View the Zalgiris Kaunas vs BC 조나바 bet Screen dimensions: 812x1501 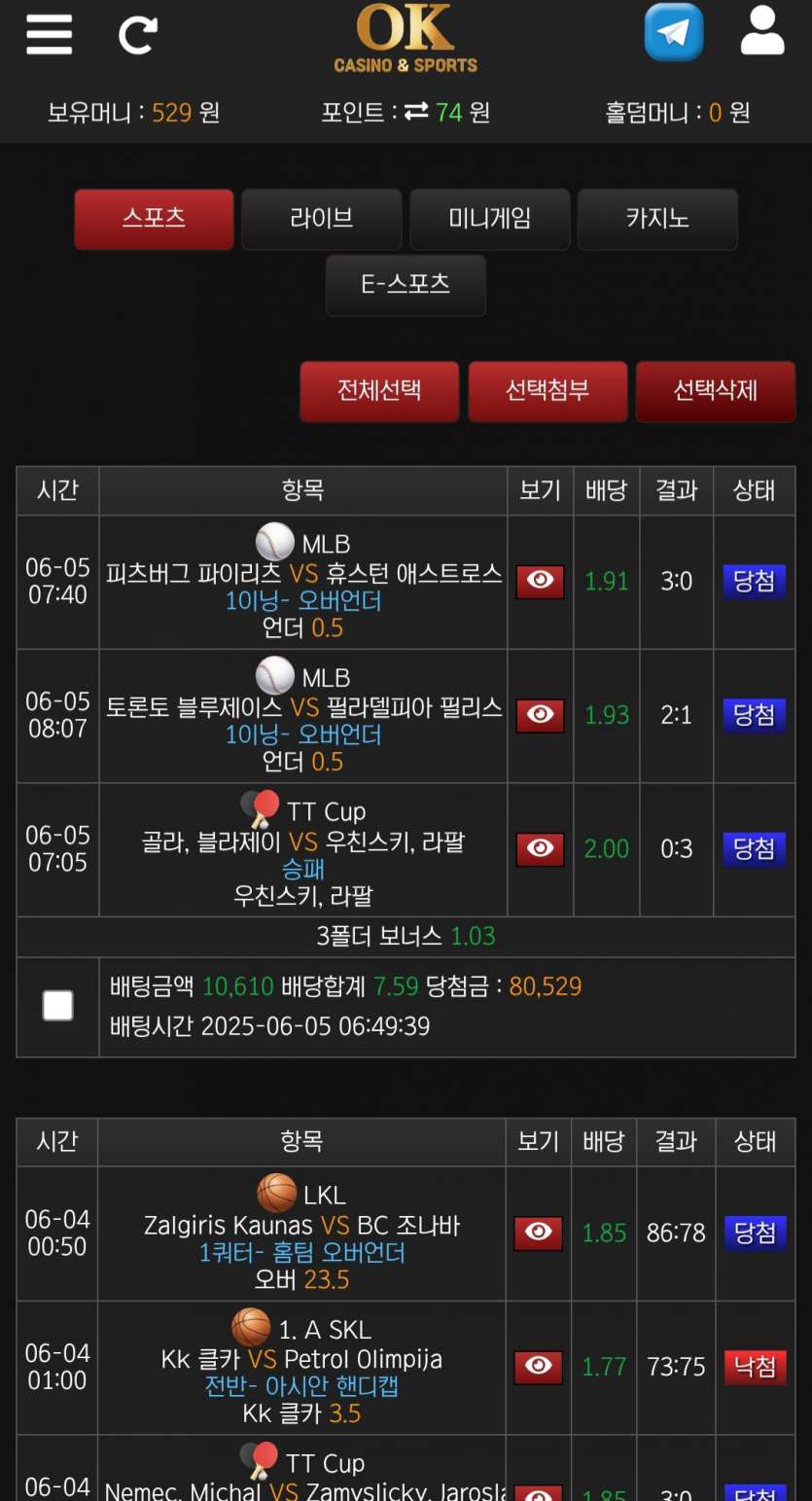pyautogui.click(x=538, y=1233)
